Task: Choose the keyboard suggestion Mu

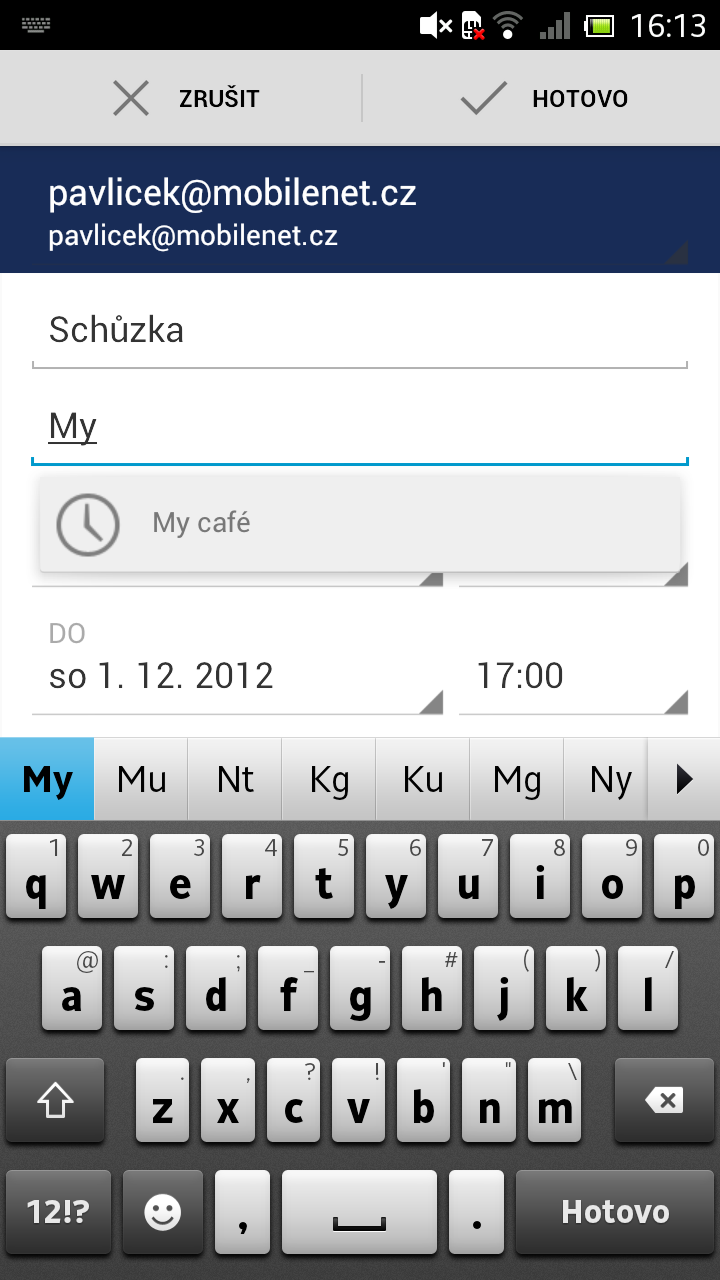Action: coord(141,780)
